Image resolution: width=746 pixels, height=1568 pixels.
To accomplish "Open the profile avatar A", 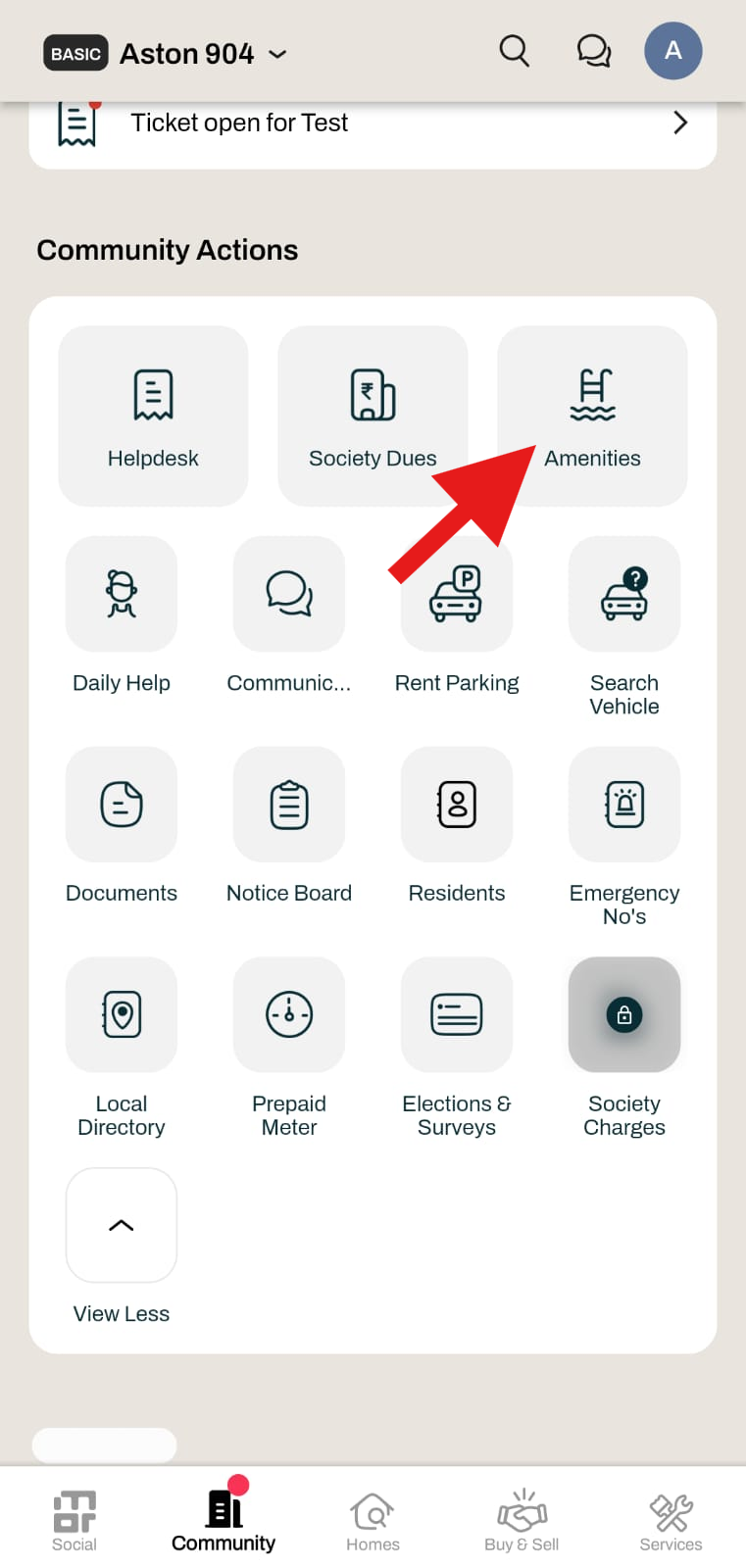I will (x=672, y=51).
